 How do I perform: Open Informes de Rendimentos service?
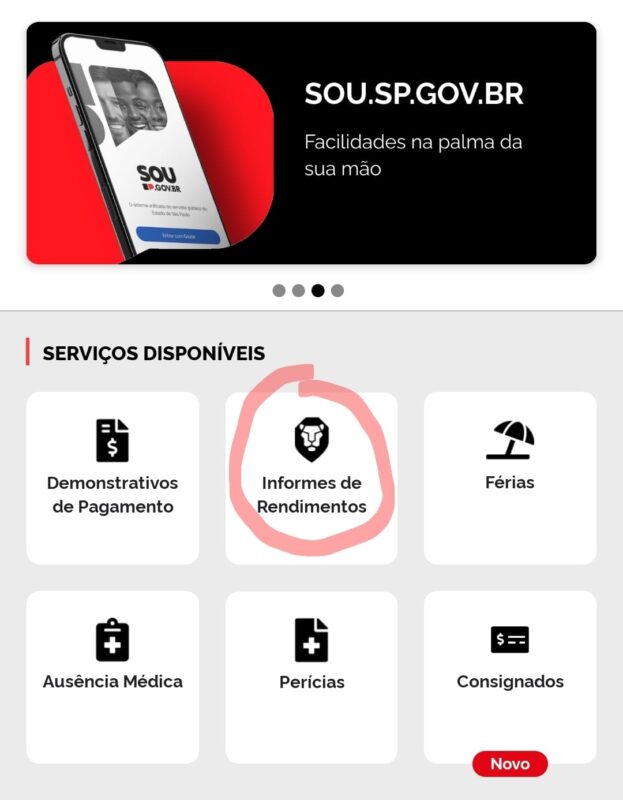click(311, 477)
